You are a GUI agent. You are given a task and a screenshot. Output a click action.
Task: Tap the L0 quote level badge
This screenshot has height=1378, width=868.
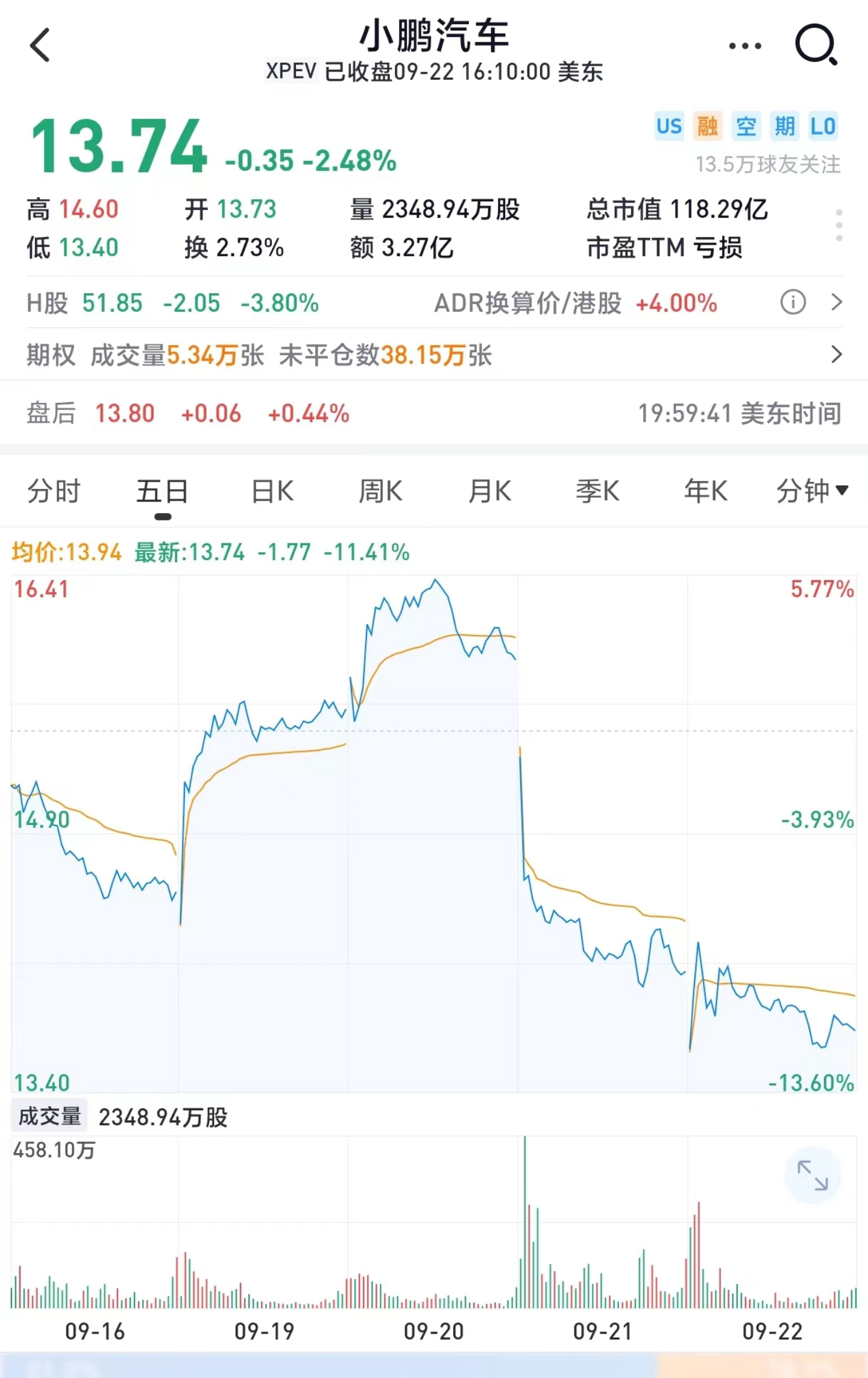823,127
